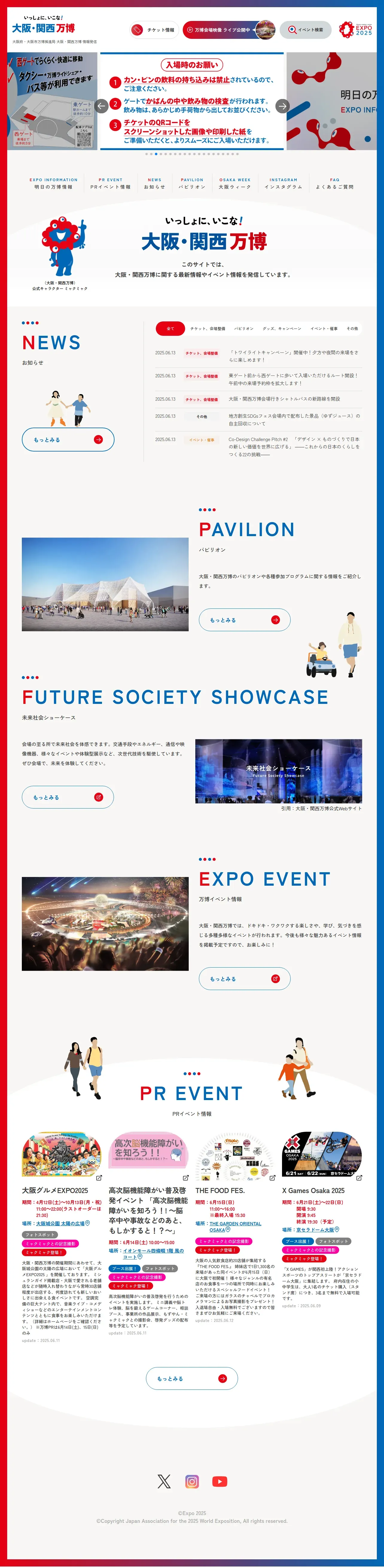Screen dimensions: 384x1568
Task: Open the チケット情報 button in the header
Action: click(x=154, y=30)
